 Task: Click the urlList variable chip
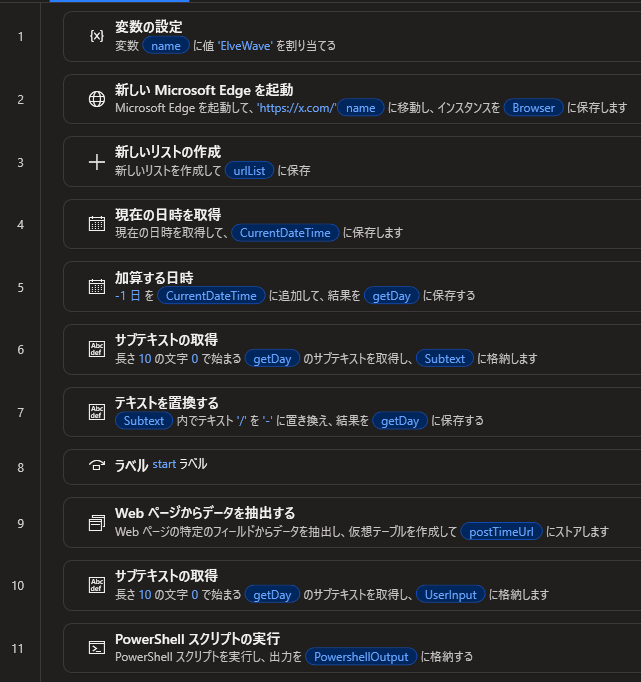point(249,170)
